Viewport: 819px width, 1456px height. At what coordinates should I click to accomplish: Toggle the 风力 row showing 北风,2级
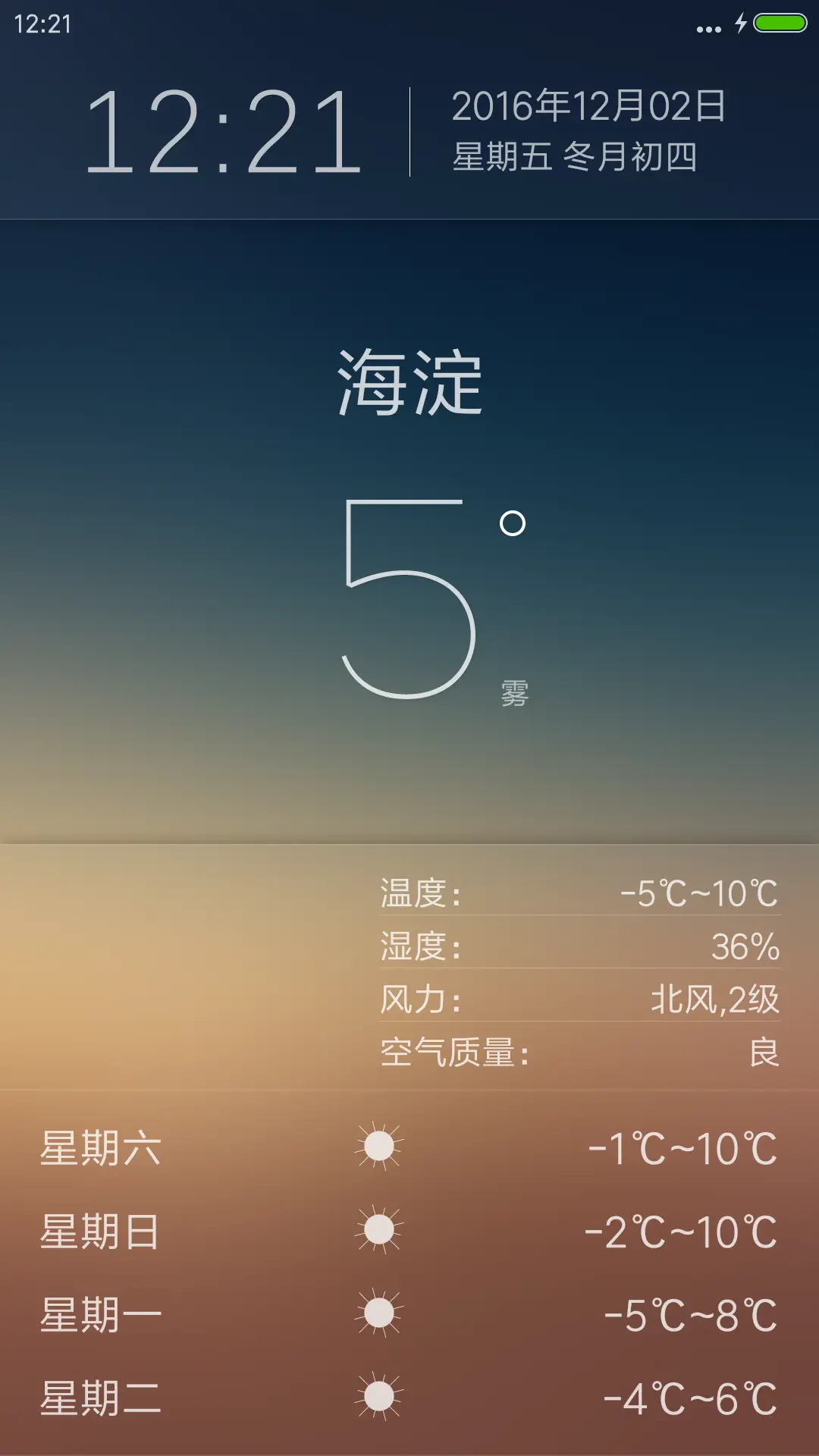tap(576, 999)
